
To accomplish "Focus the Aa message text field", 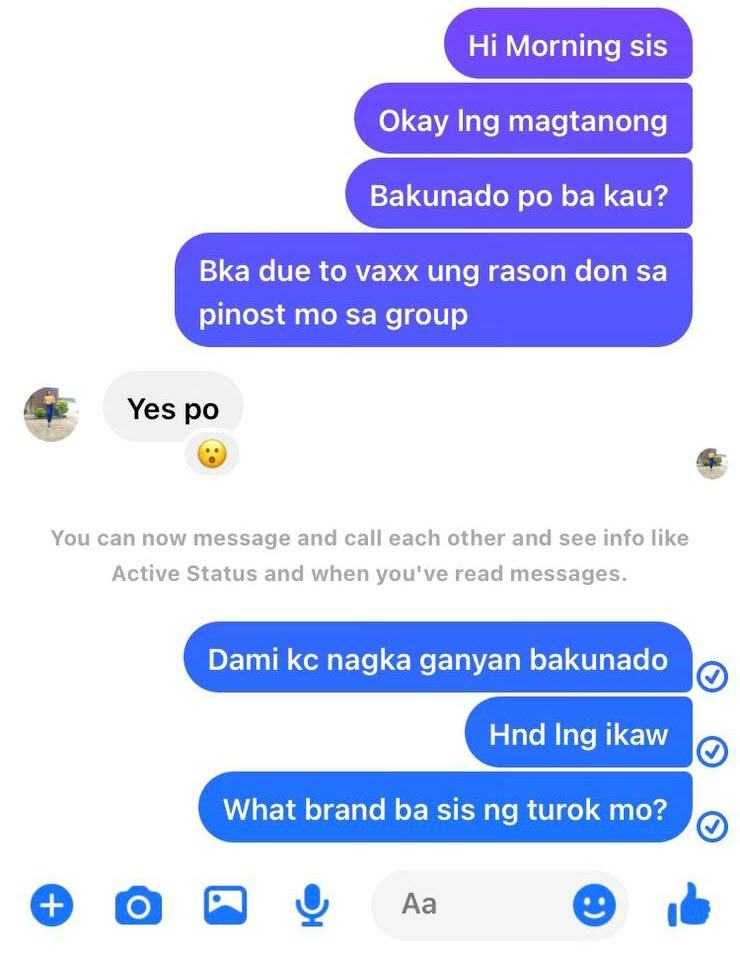I will coord(470,905).
